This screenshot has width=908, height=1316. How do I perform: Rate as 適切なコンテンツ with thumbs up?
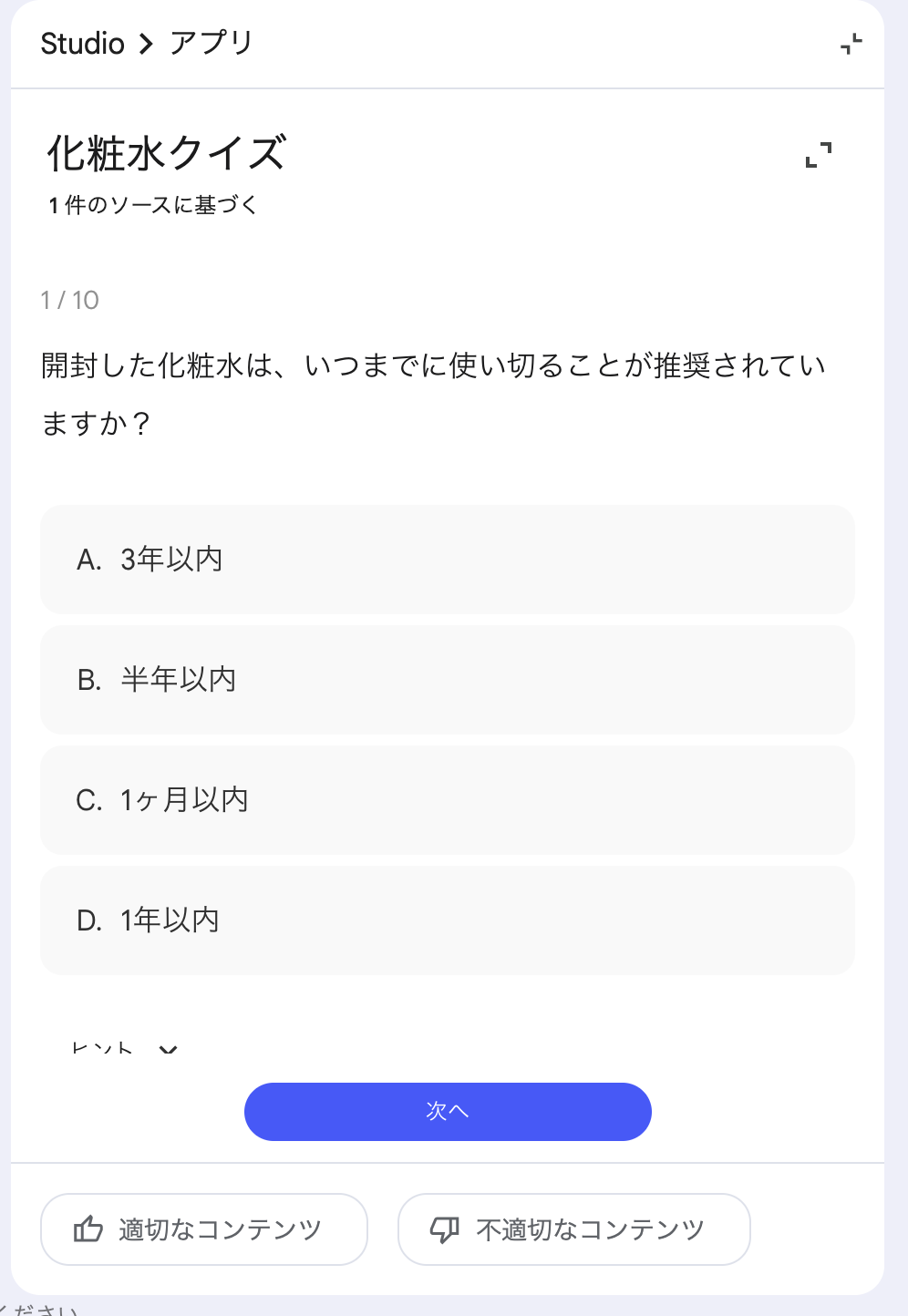pos(204,1229)
